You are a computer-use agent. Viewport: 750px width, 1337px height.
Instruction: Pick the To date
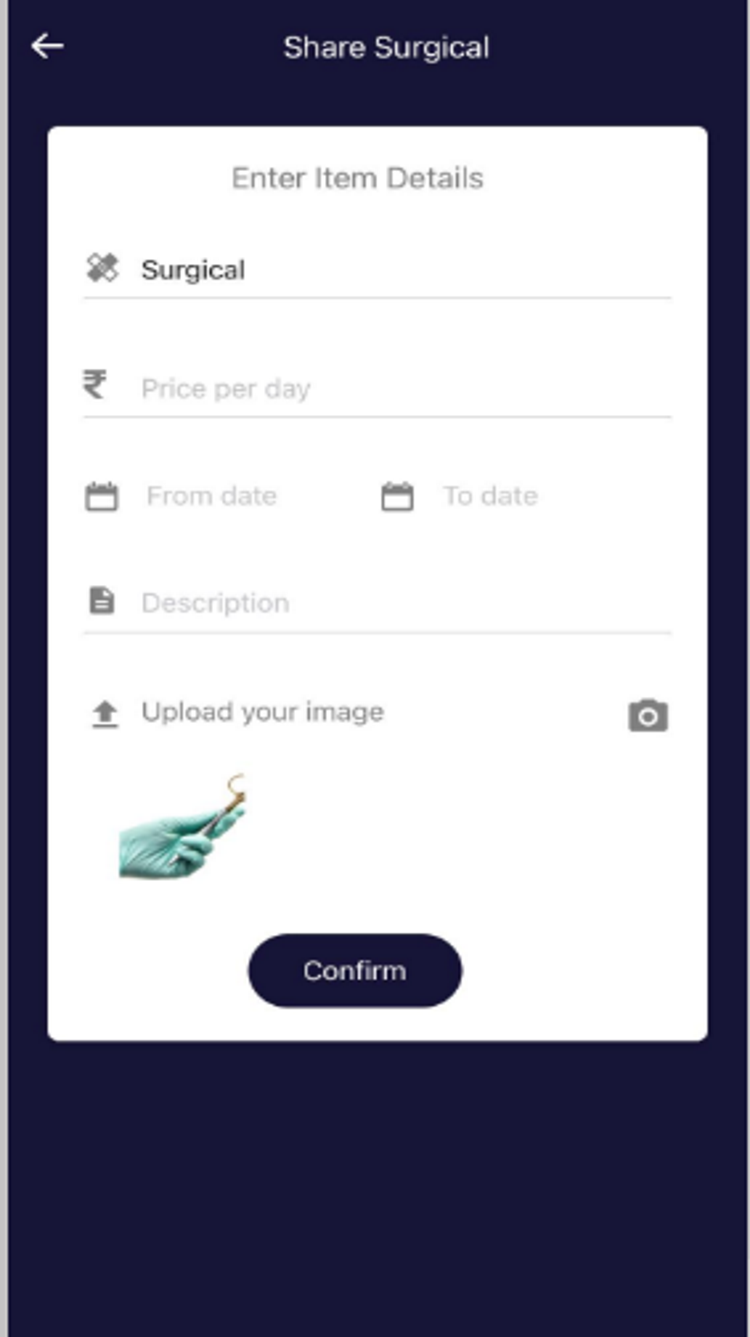[x=490, y=496]
